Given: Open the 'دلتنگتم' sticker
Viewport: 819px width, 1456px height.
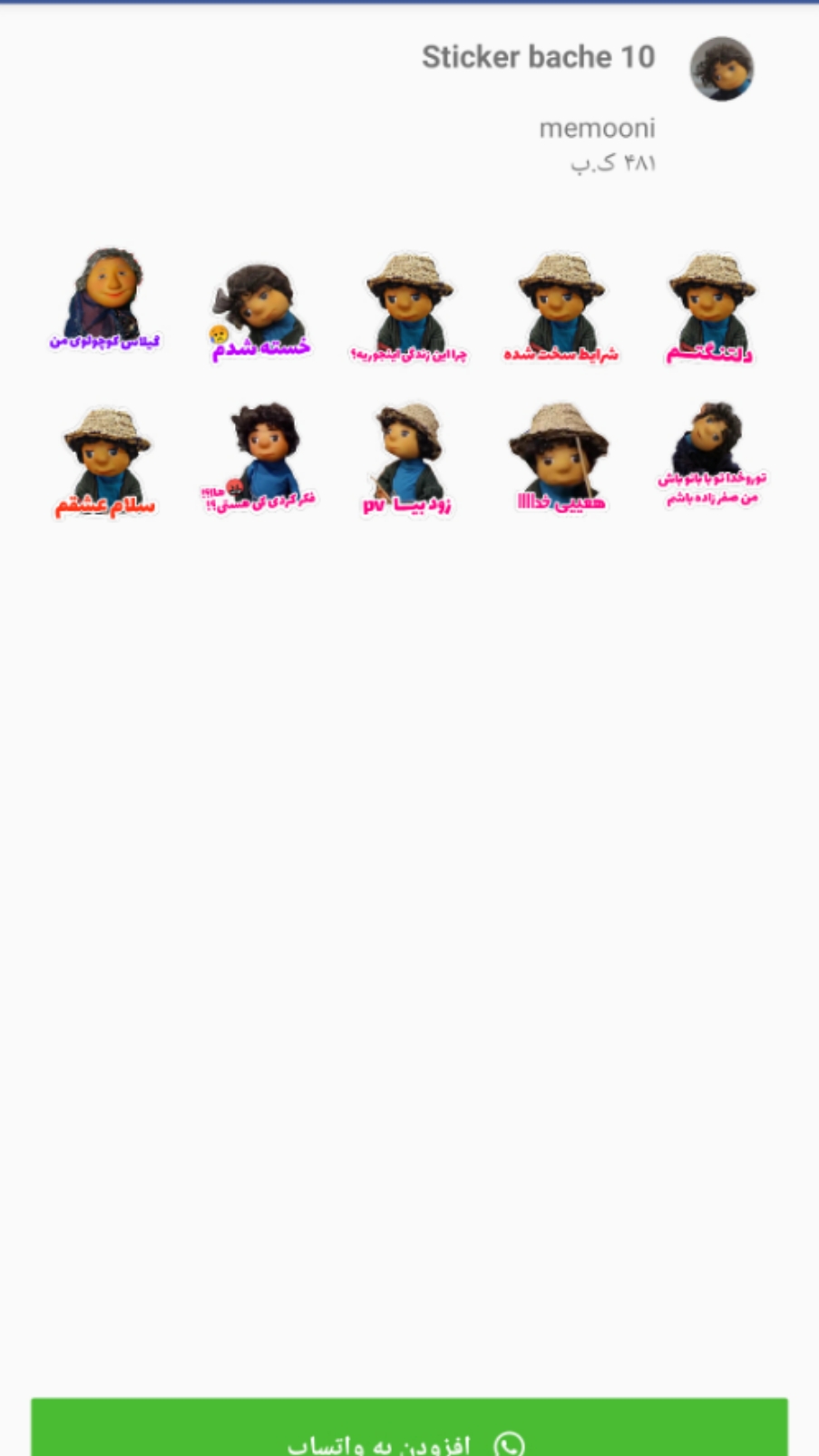Looking at the screenshot, I should (712, 308).
